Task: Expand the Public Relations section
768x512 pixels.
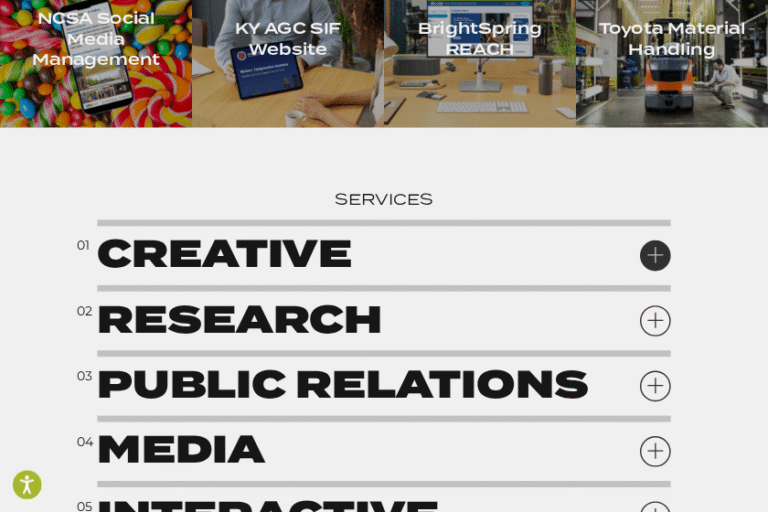Action: click(655, 386)
